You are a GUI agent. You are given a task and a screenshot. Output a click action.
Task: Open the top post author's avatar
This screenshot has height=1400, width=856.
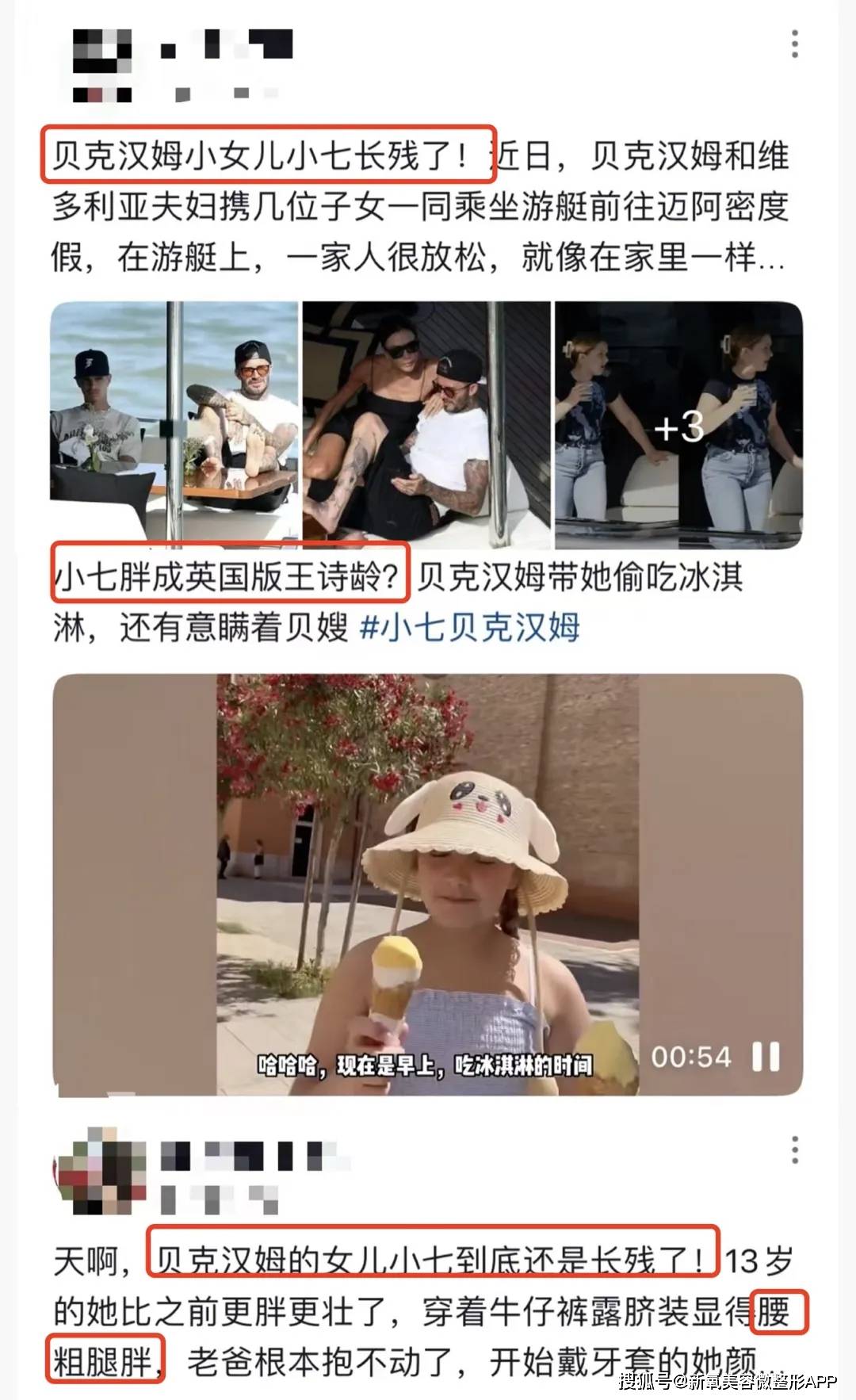[x=102, y=65]
